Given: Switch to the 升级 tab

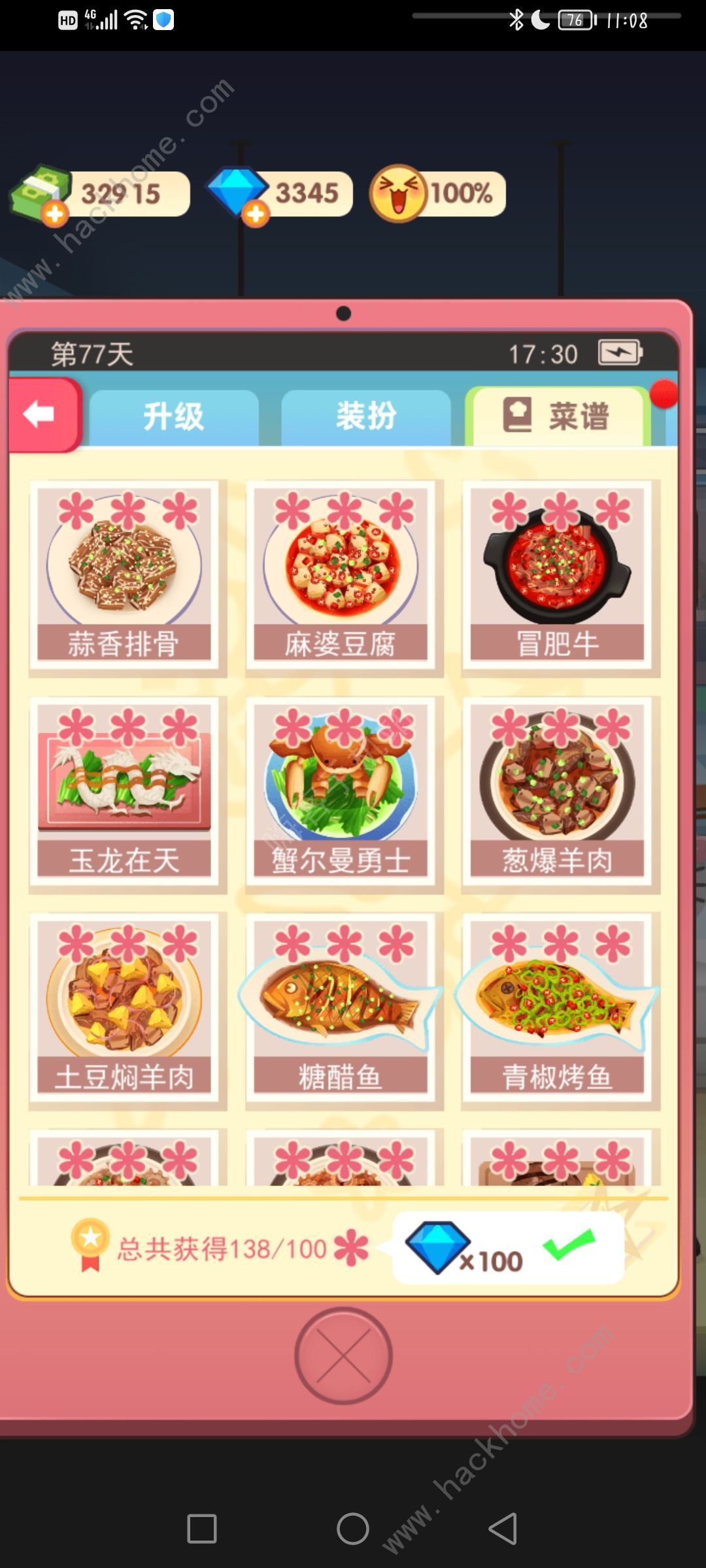Looking at the screenshot, I should point(174,417).
